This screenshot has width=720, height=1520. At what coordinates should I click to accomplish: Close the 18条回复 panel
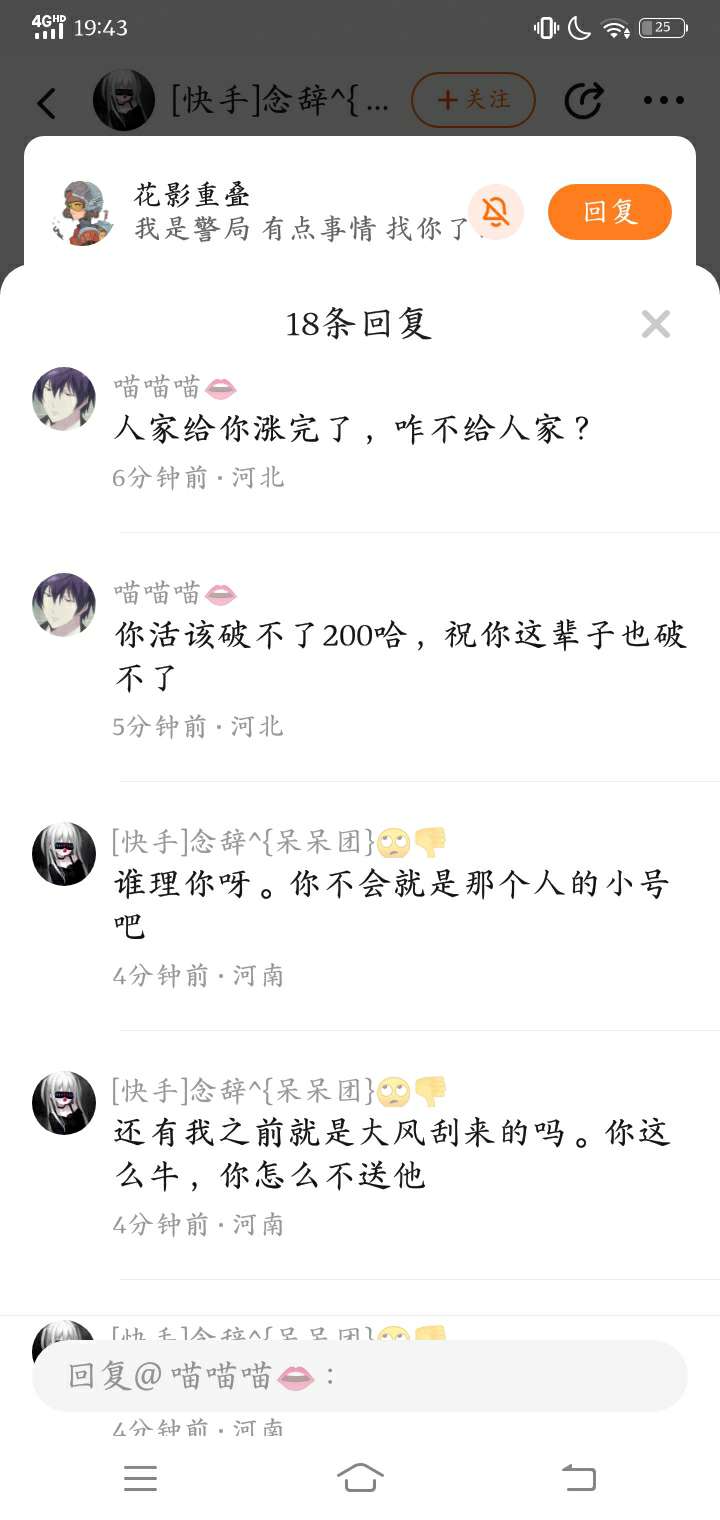coord(656,324)
